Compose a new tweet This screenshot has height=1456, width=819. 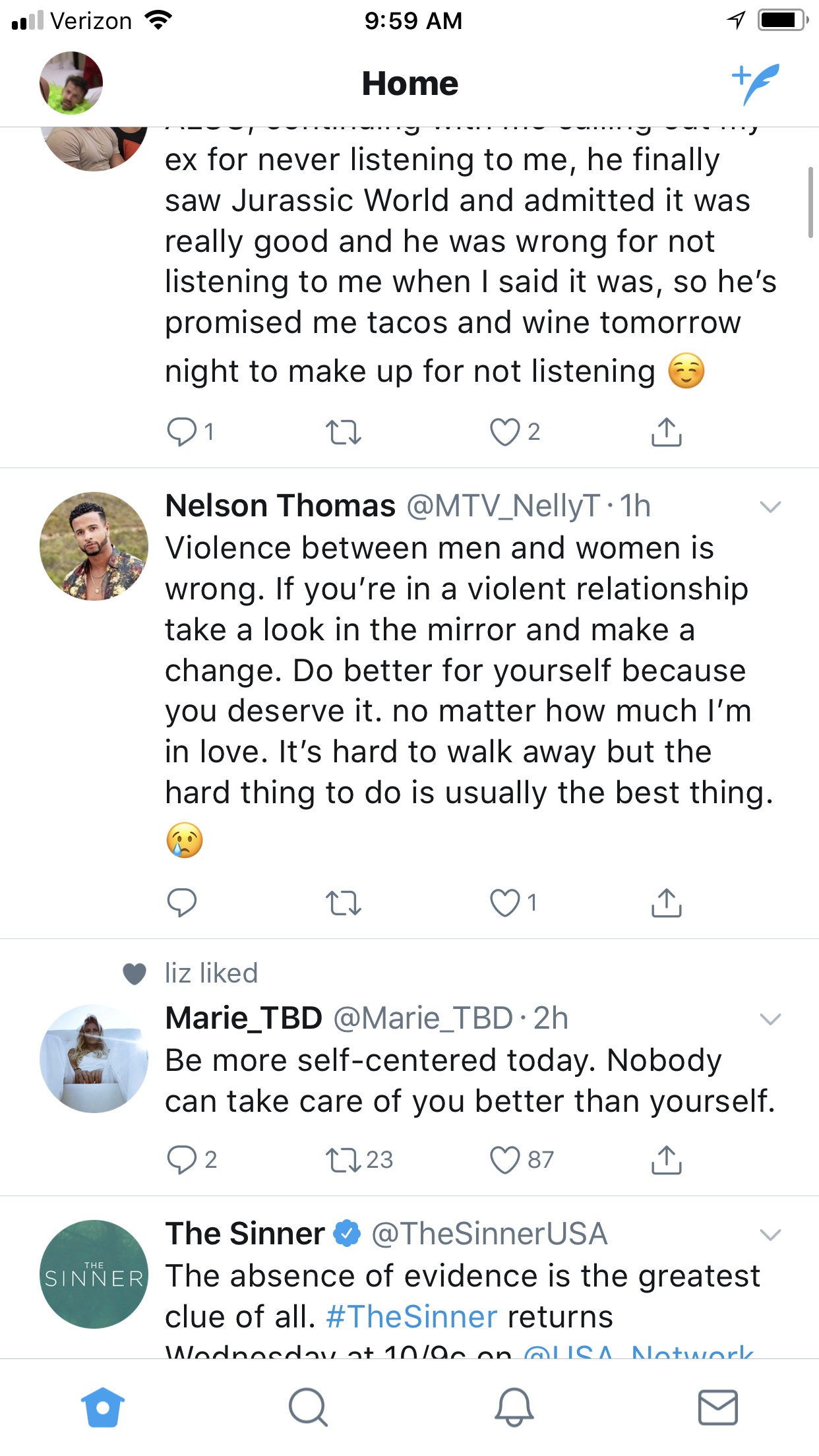point(756,84)
